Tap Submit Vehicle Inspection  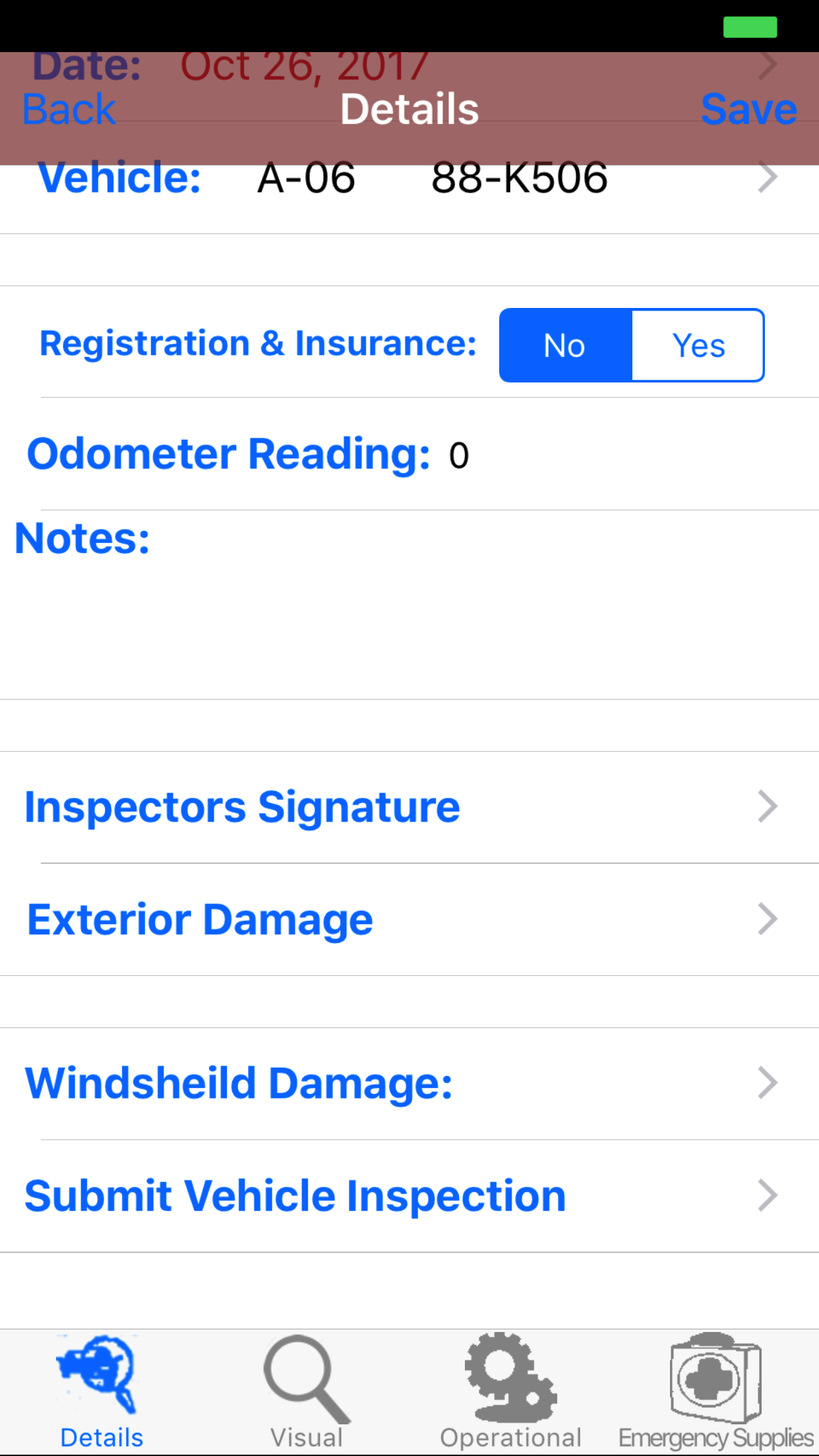tap(409, 1196)
